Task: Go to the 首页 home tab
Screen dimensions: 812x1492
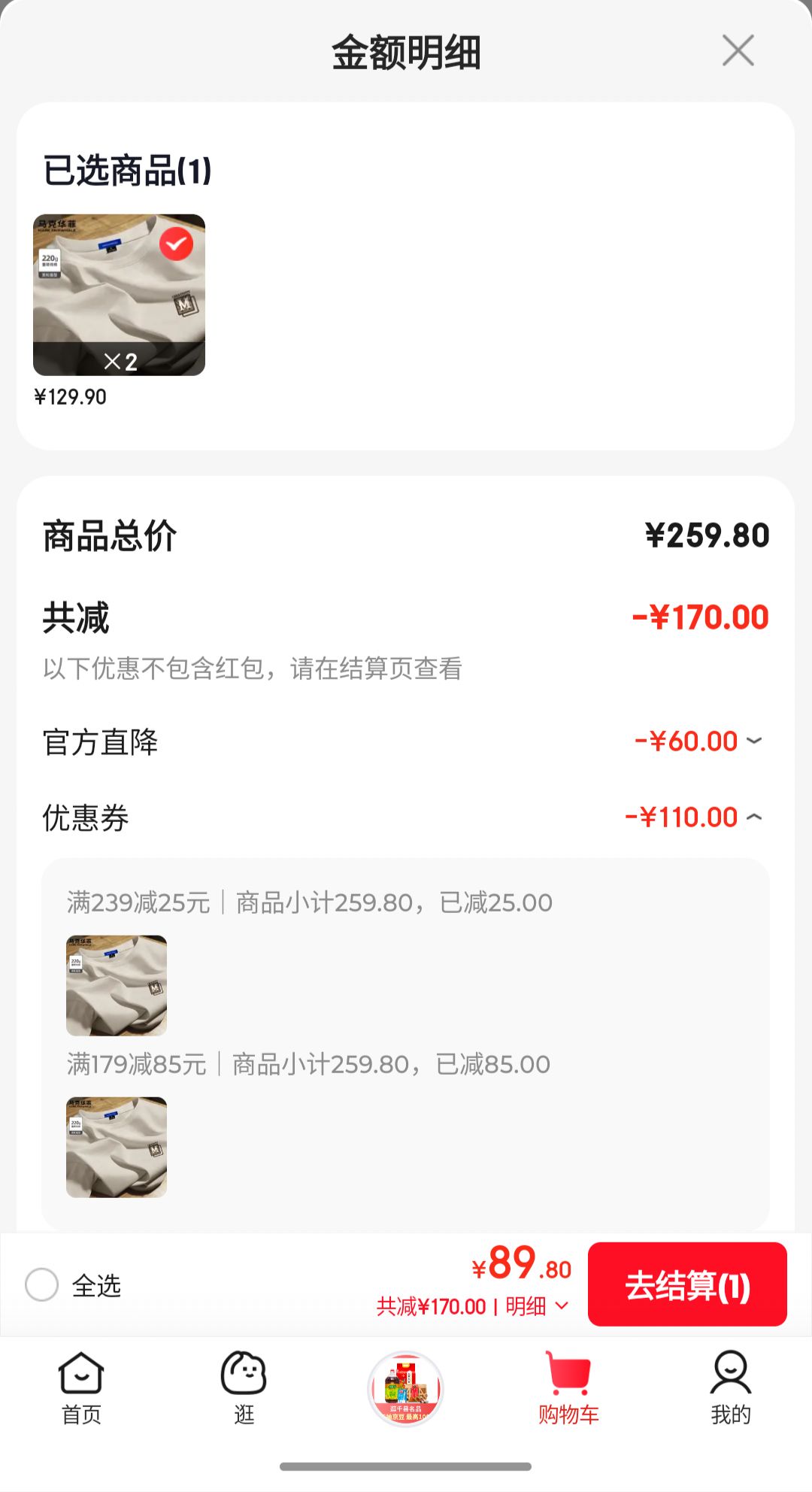Action: (x=81, y=1388)
